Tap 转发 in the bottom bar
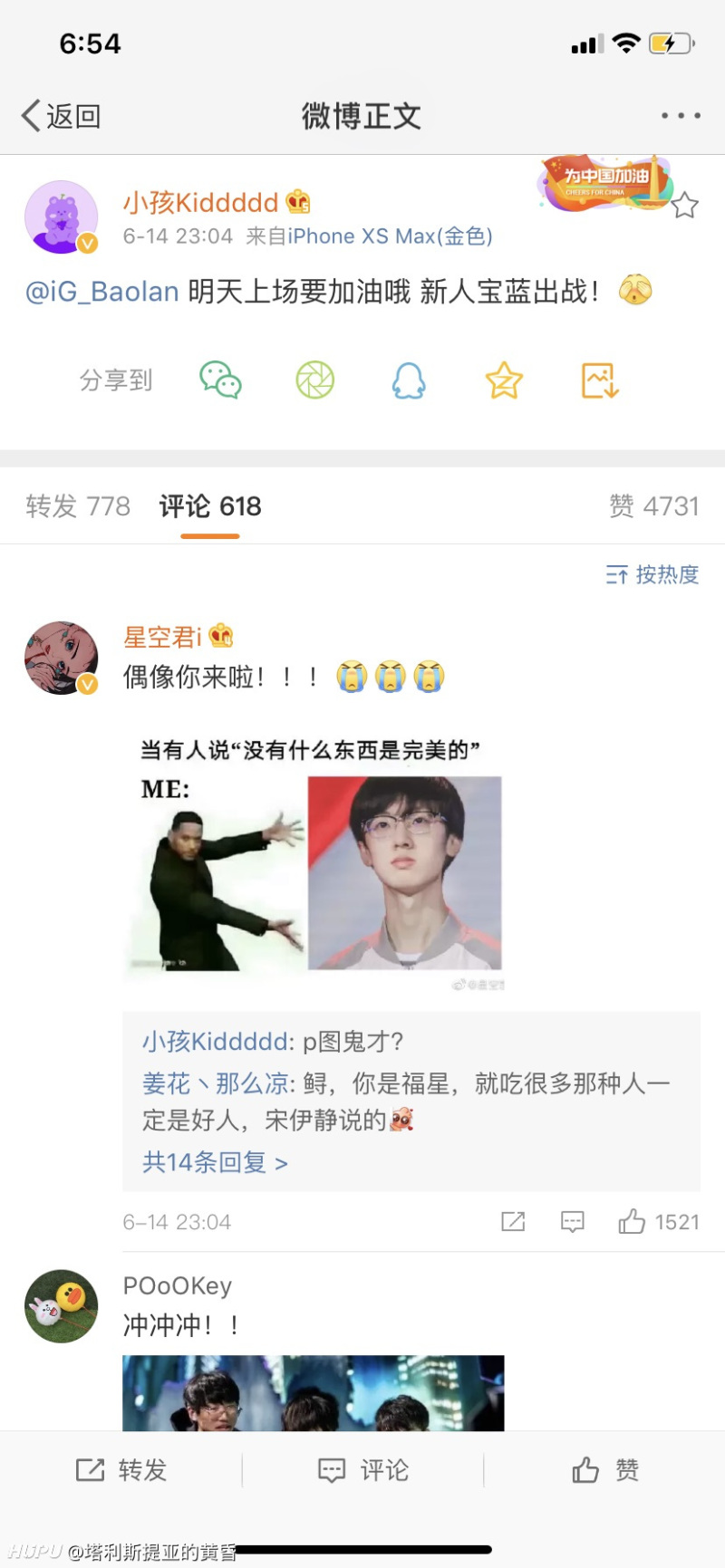The image size is (725, 1568). point(121,1469)
